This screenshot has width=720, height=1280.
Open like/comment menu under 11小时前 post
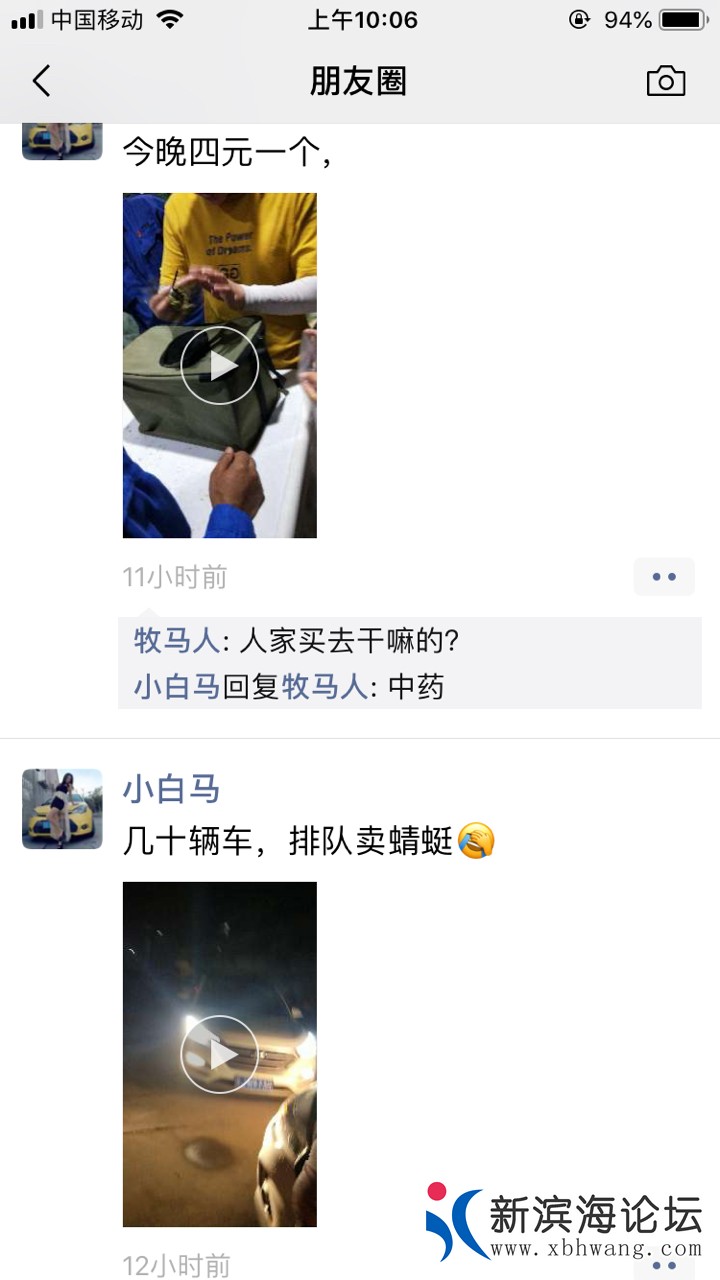pyautogui.click(x=664, y=577)
